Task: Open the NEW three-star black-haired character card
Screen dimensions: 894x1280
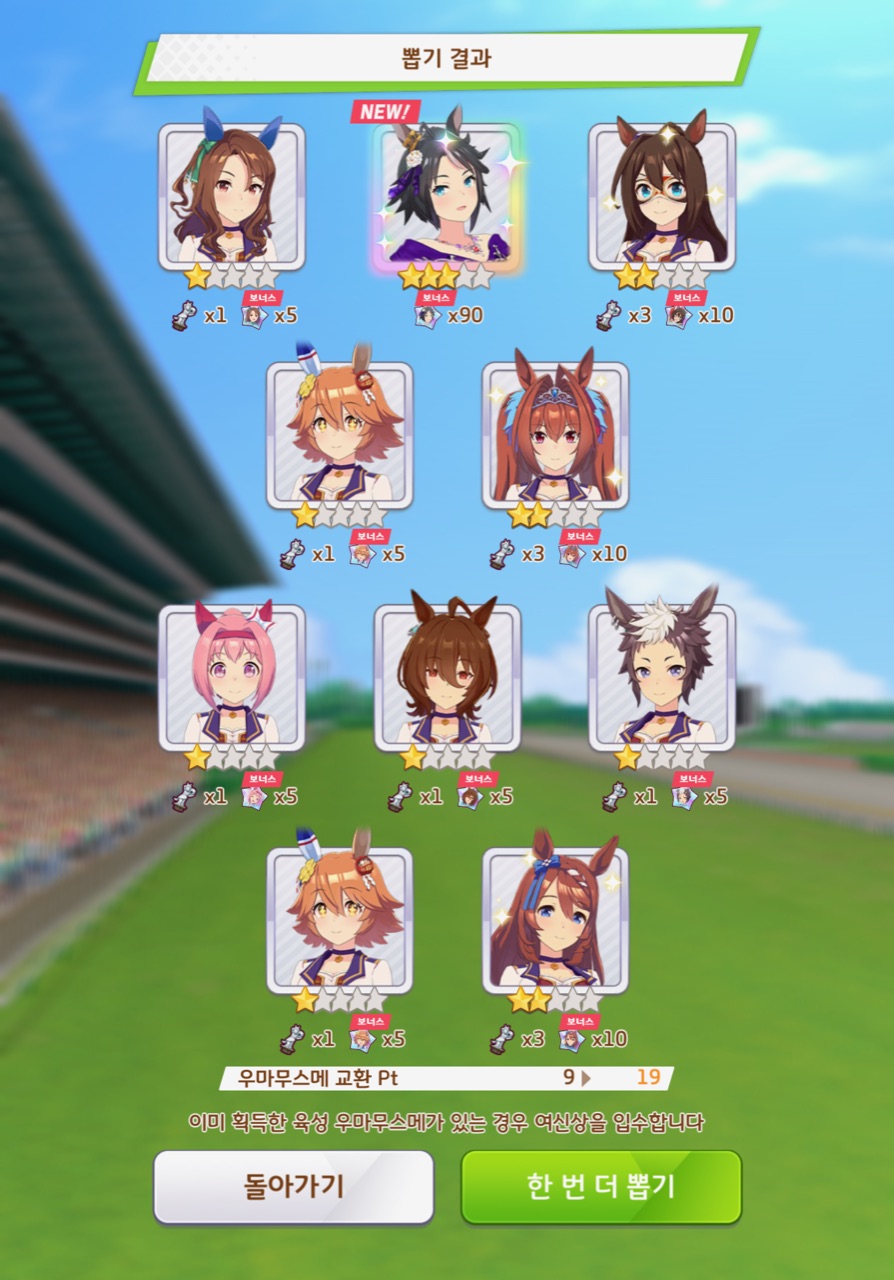Action: [447, 197]
